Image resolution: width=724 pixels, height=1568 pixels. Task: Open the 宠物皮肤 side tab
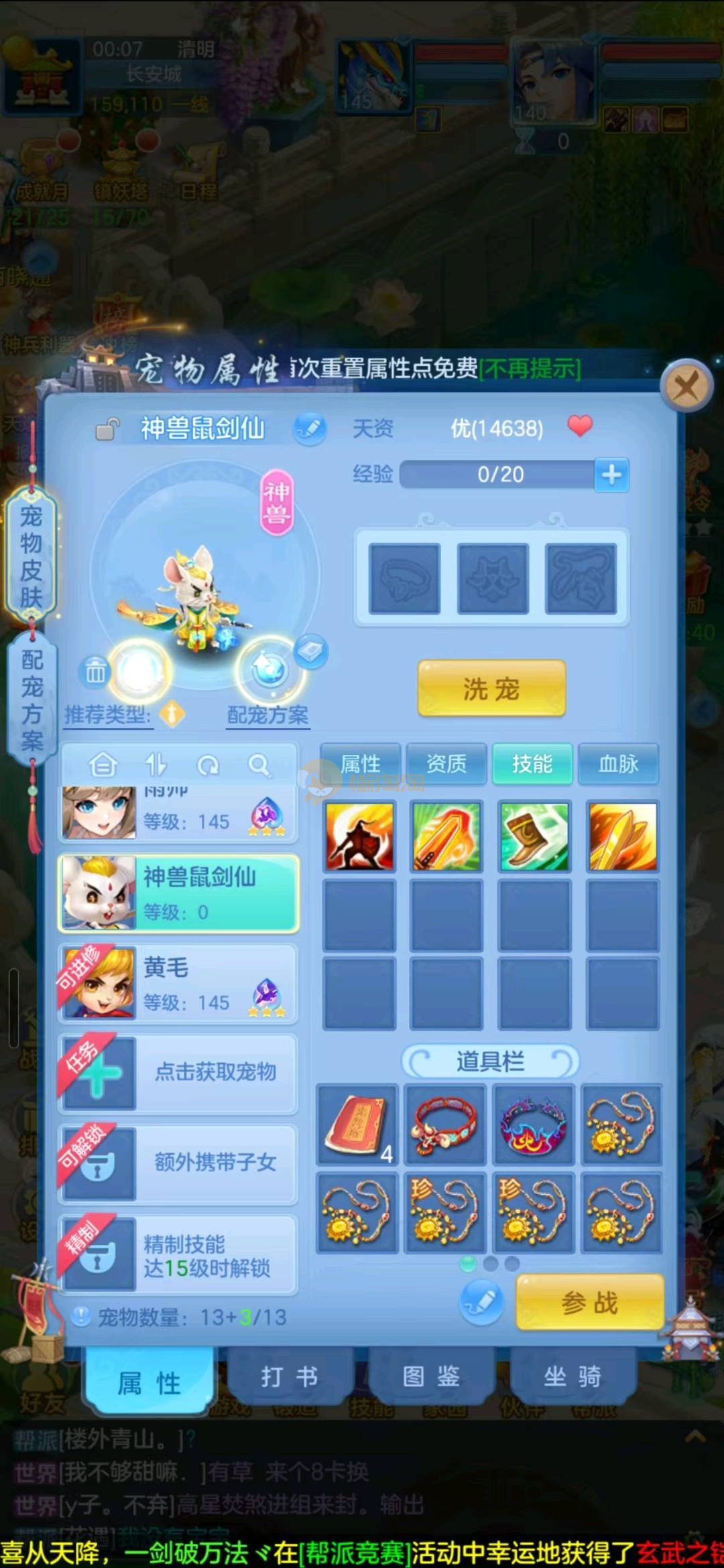coord(31,556)
